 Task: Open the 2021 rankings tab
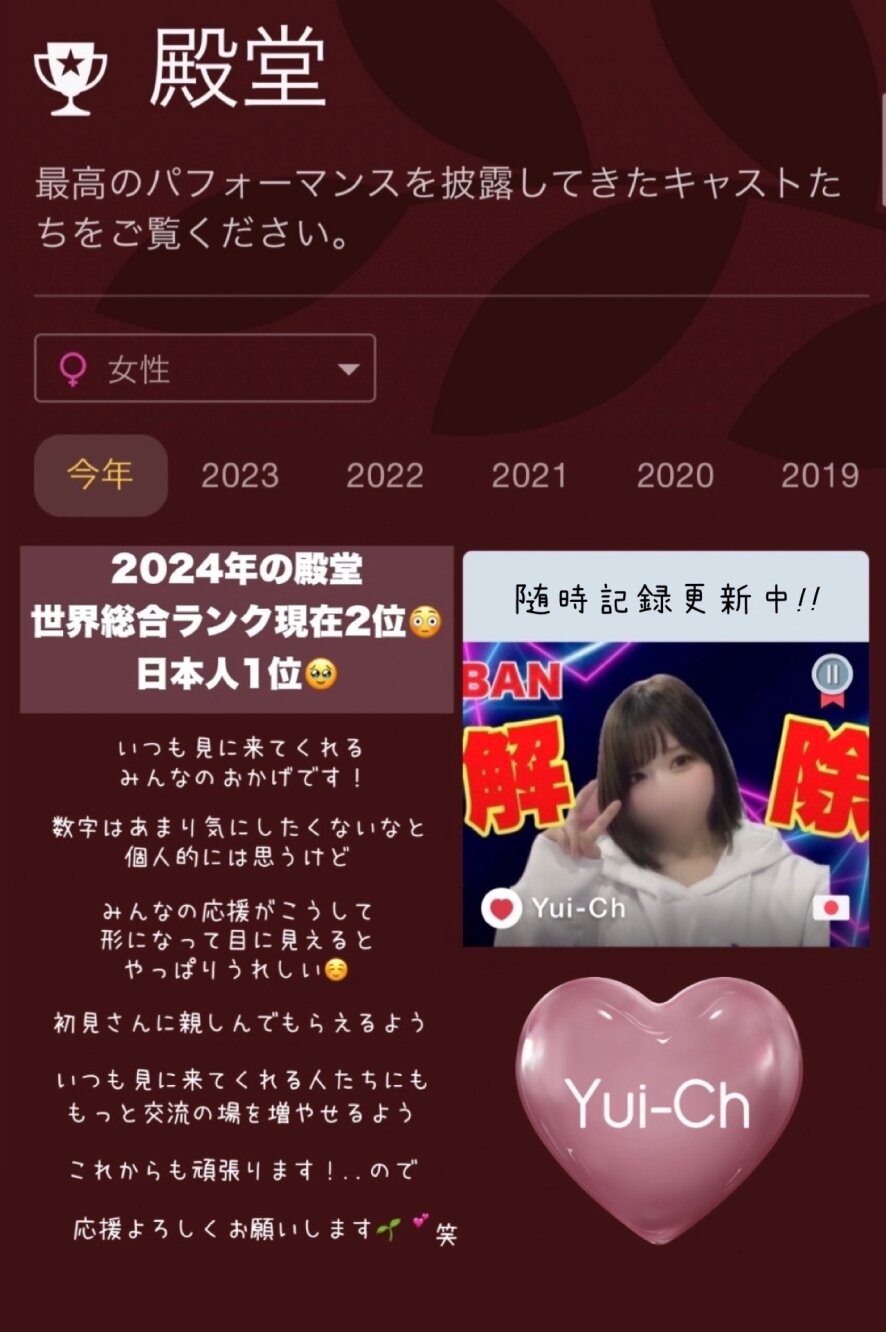(531, 476)
